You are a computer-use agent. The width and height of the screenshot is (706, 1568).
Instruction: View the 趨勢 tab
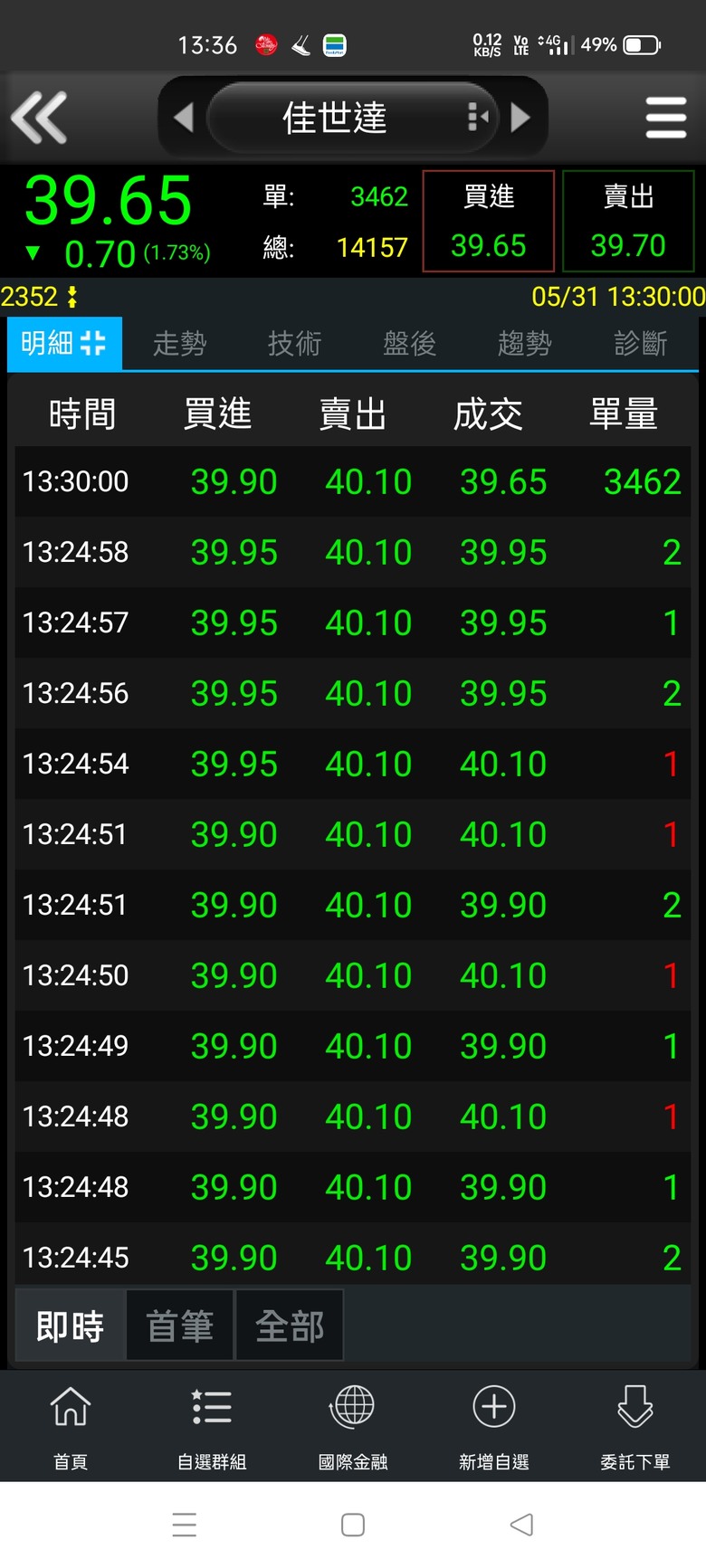point(524,344)
